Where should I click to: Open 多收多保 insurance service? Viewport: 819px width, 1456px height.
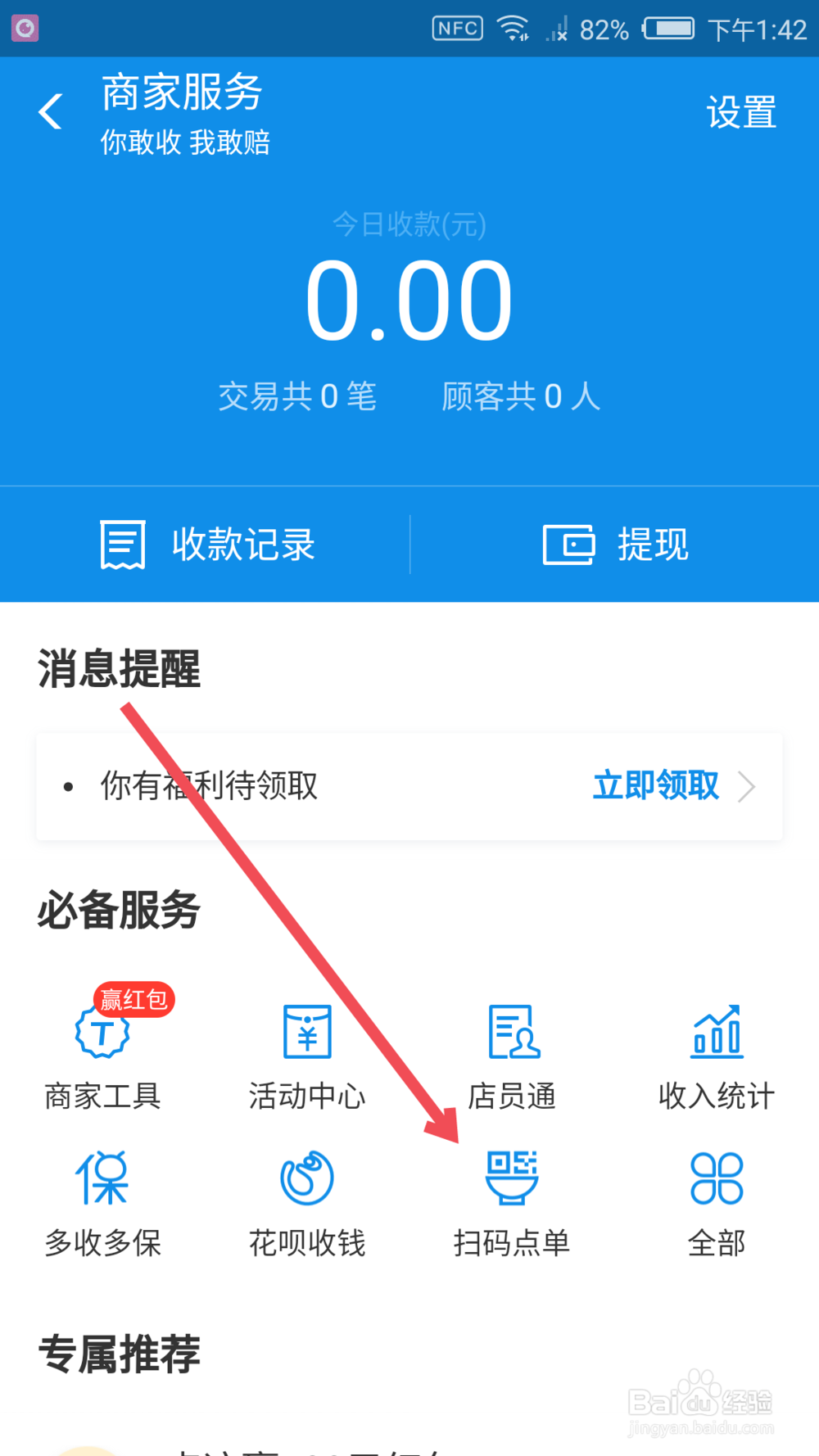point(101,1200)
